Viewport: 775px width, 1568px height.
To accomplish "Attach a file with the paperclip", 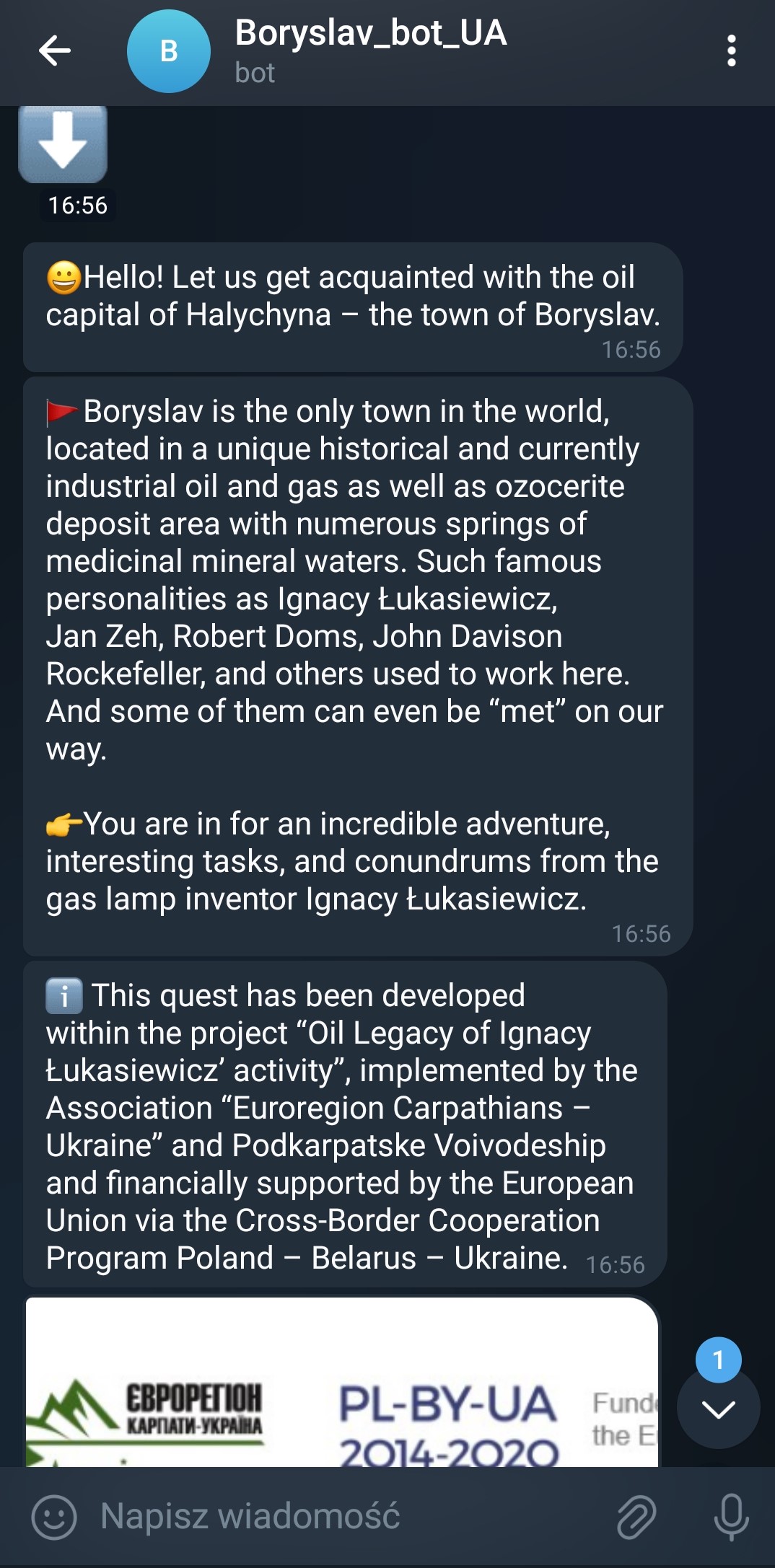I will pos(637,1517).
